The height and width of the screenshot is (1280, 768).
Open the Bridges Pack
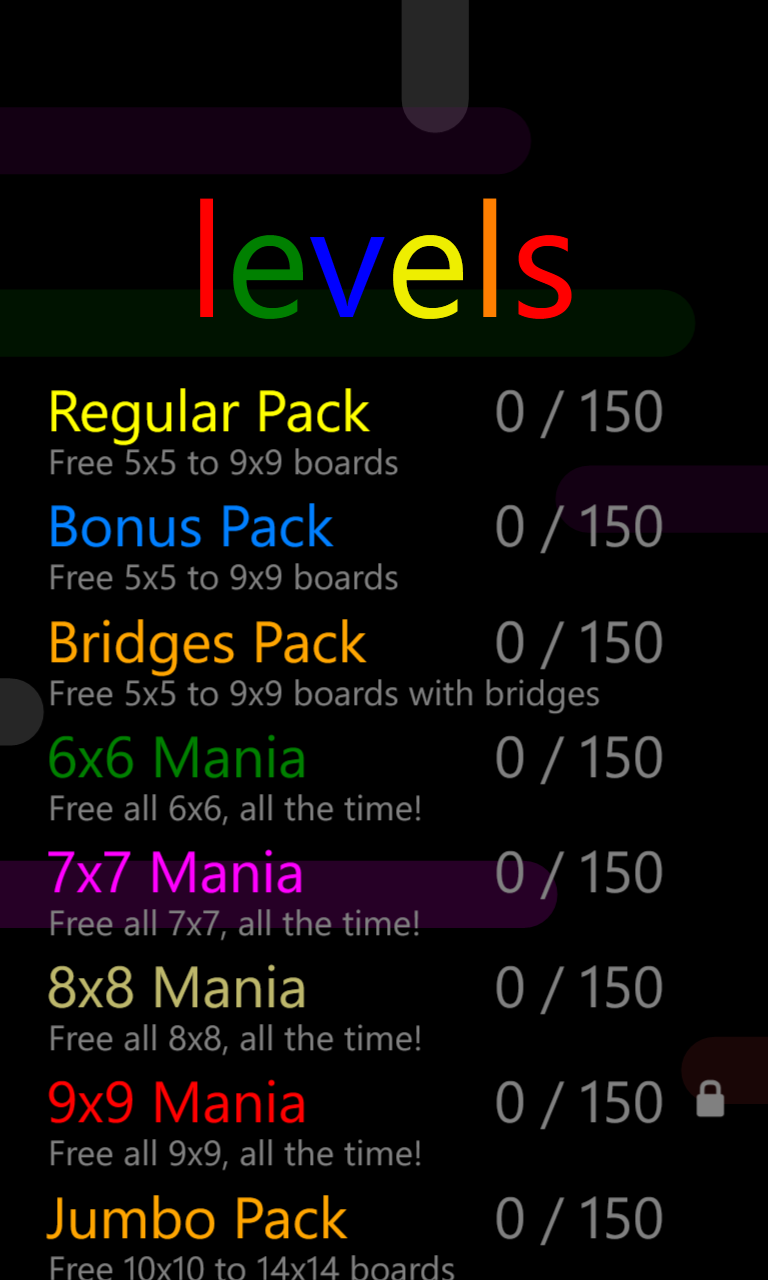(384, 662)
